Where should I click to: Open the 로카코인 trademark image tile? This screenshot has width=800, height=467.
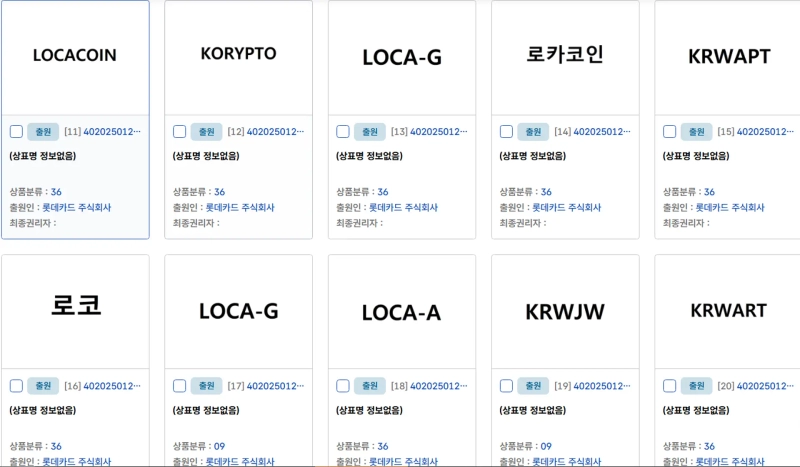tap(565, 55)
